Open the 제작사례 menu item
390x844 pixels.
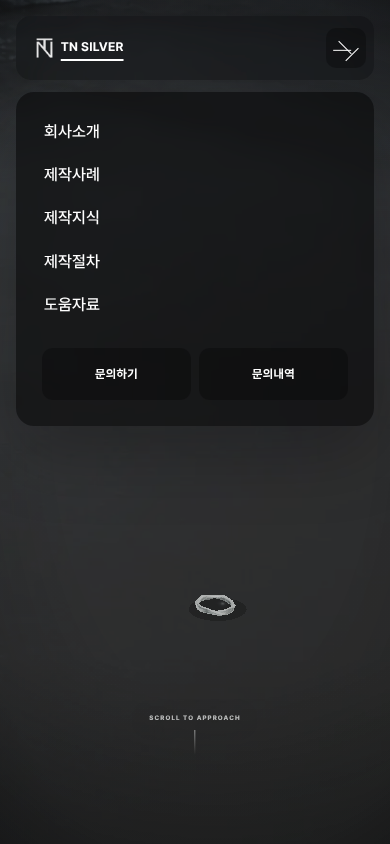click(72, 174)
